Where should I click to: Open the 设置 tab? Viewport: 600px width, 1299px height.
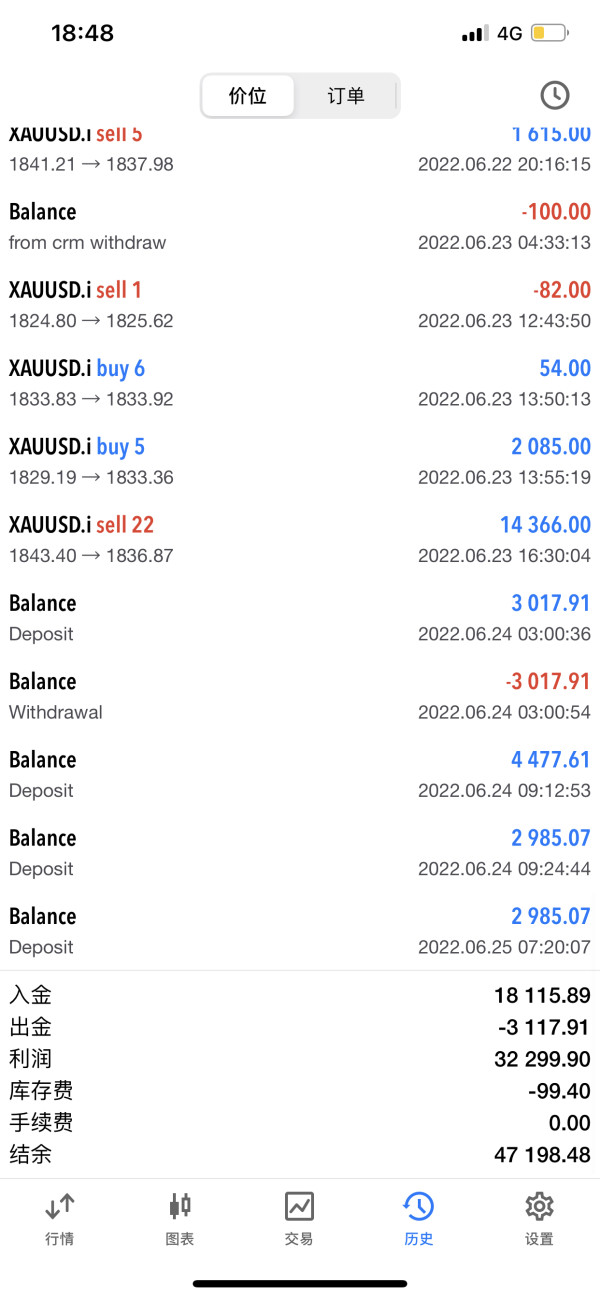point(539,1218)
